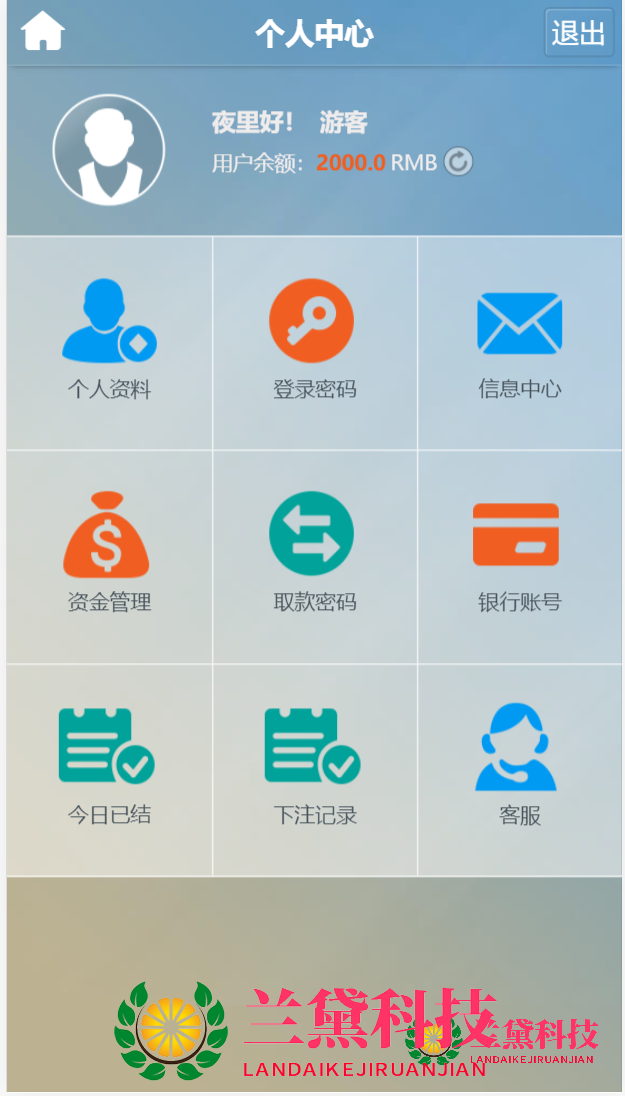Open 登录密码 login password settings
The height and width of the screenshot is (1096, 625).
pos(314,341)
